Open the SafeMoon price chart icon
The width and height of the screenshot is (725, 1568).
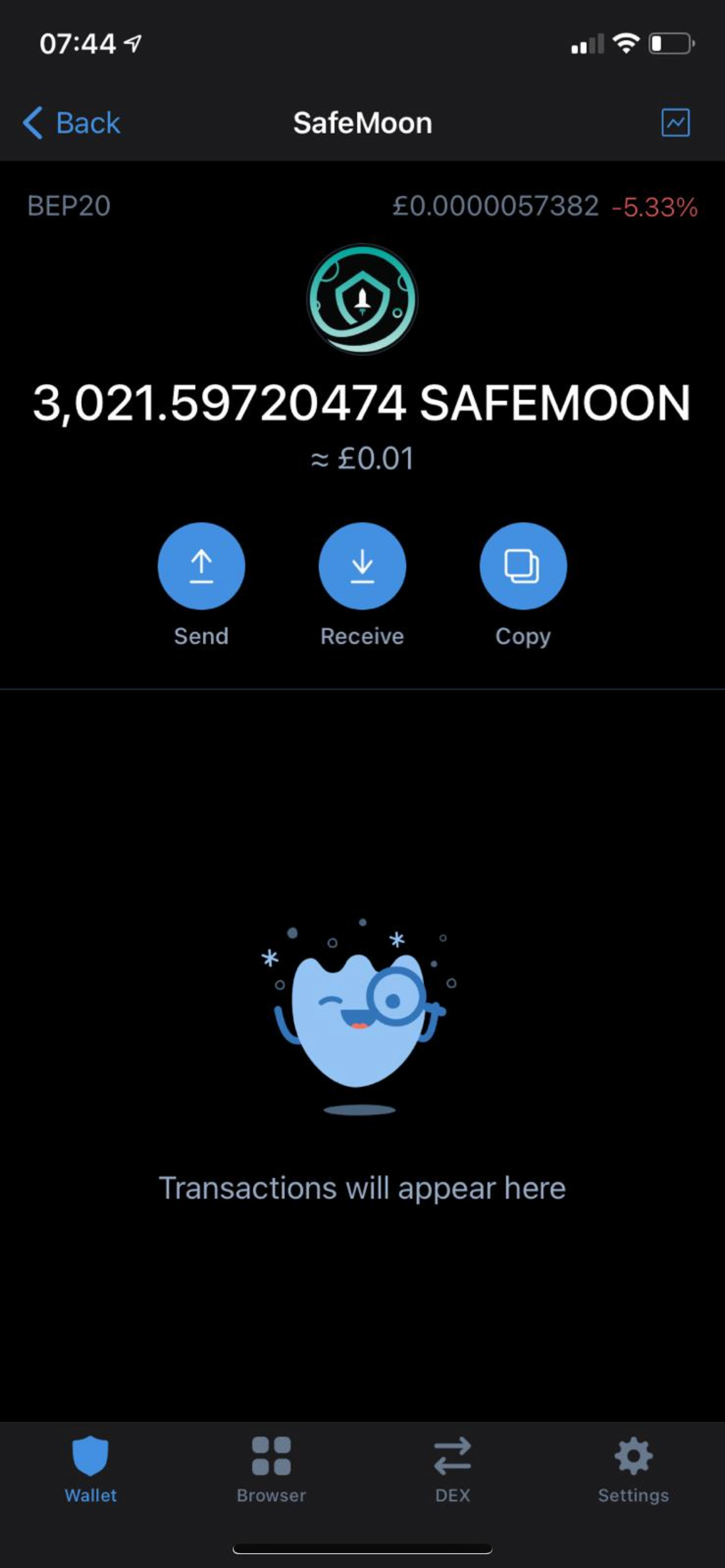[675, 123]
